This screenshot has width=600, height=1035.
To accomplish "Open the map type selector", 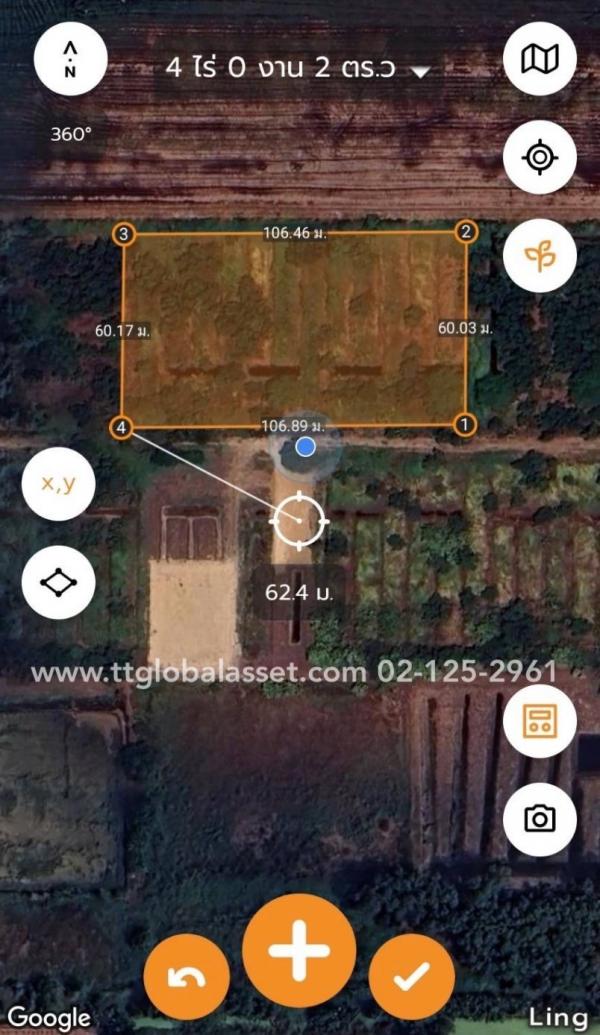I will pyautogui.click(x=540, y=60).
